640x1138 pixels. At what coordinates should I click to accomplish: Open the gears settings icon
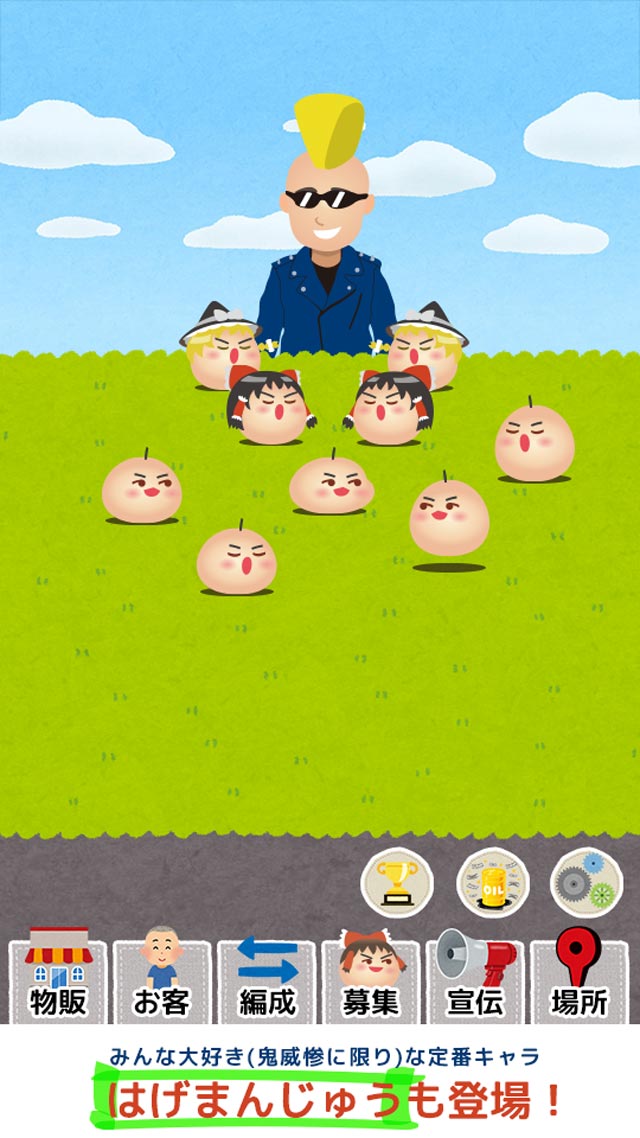586,882
